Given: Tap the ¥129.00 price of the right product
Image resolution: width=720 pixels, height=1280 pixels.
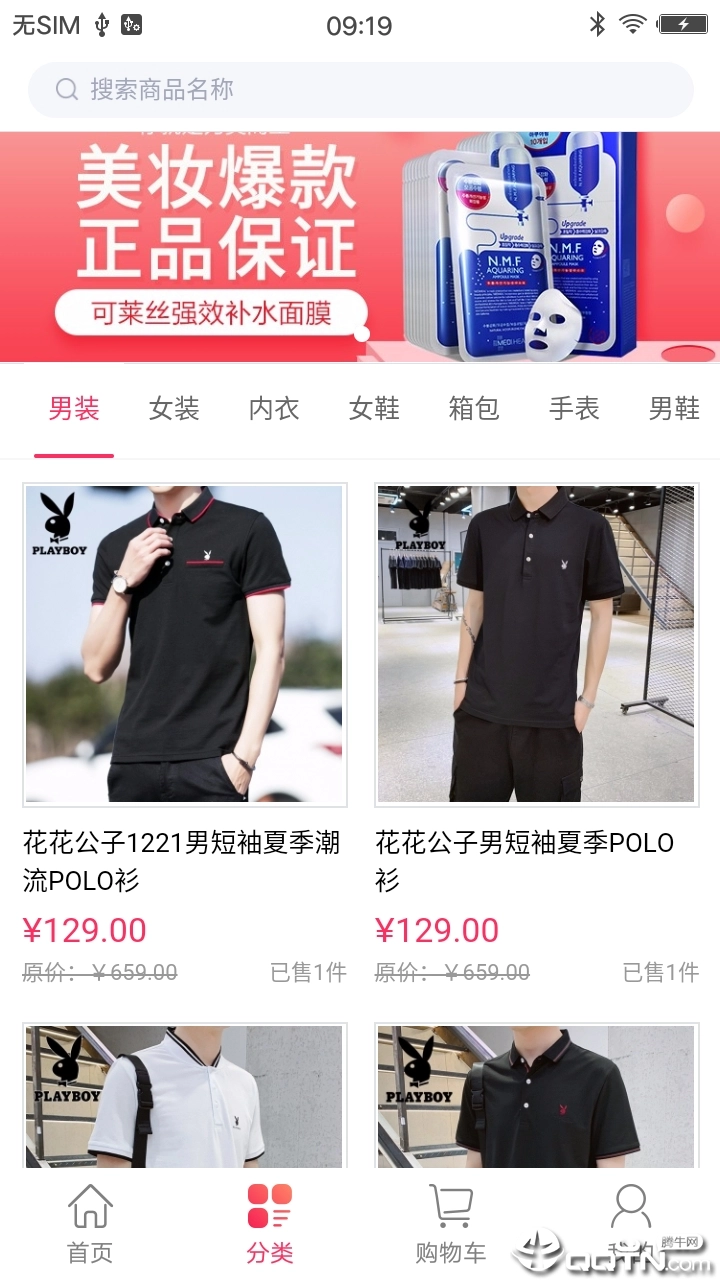Looking at the screenshot, I should tap(440, 929).
